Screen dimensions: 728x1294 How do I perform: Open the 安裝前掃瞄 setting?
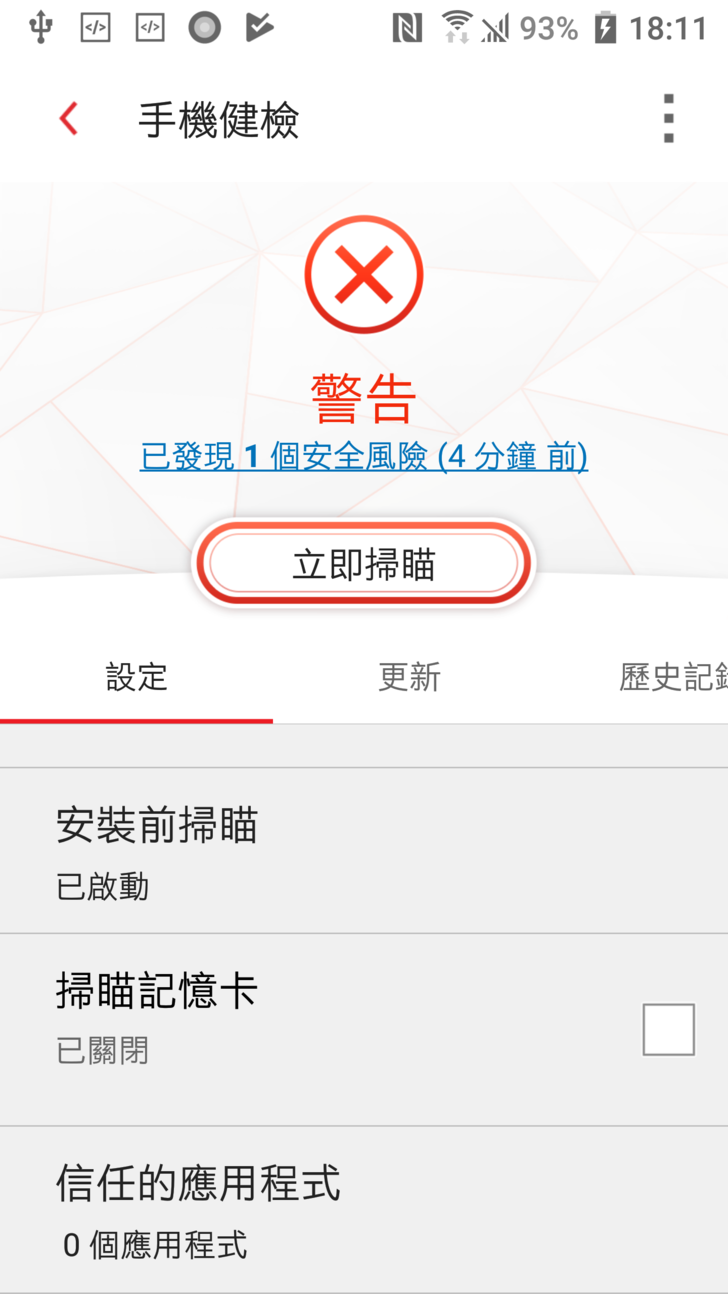click(x=363, y=852)
